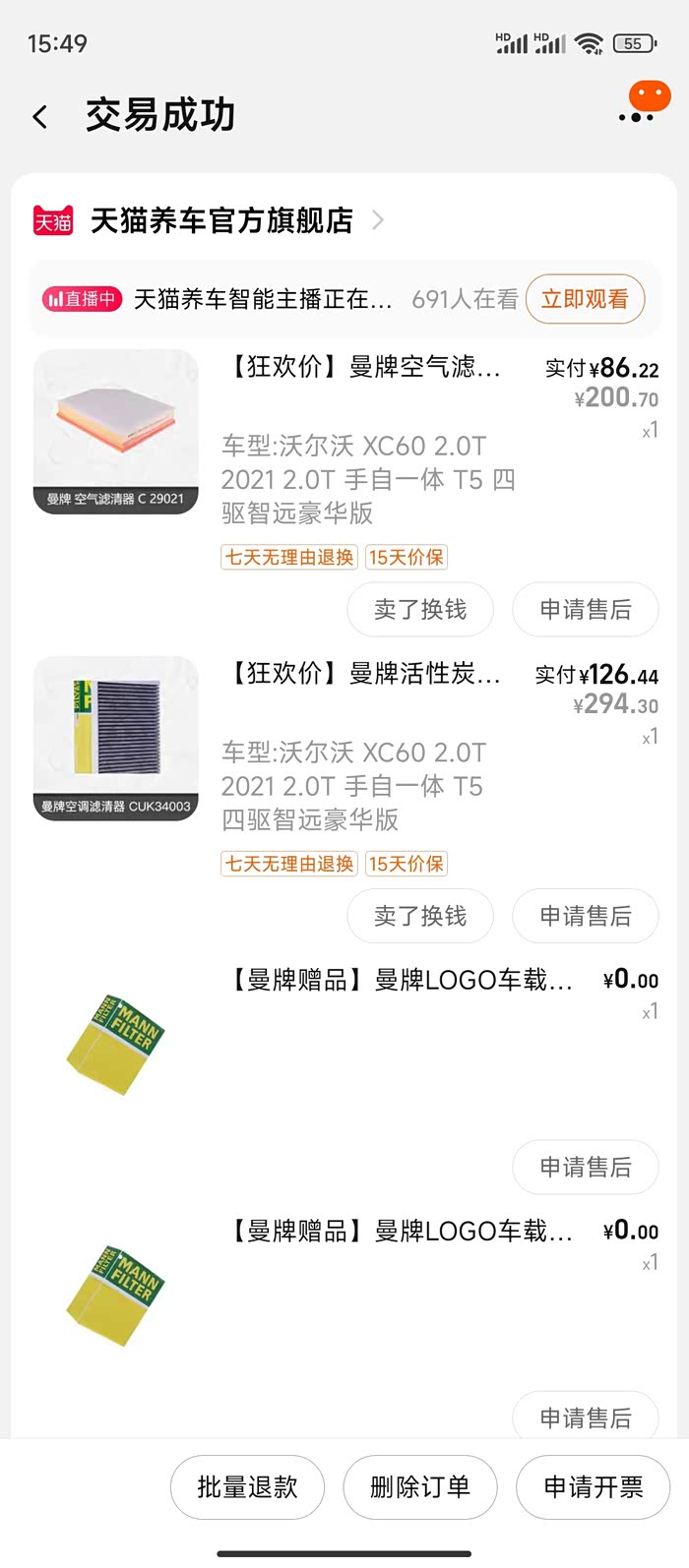This screenshot has height=1568, width=689.
Task: Tap 立即观看 to watch the livestream
Action: [585, 299]
